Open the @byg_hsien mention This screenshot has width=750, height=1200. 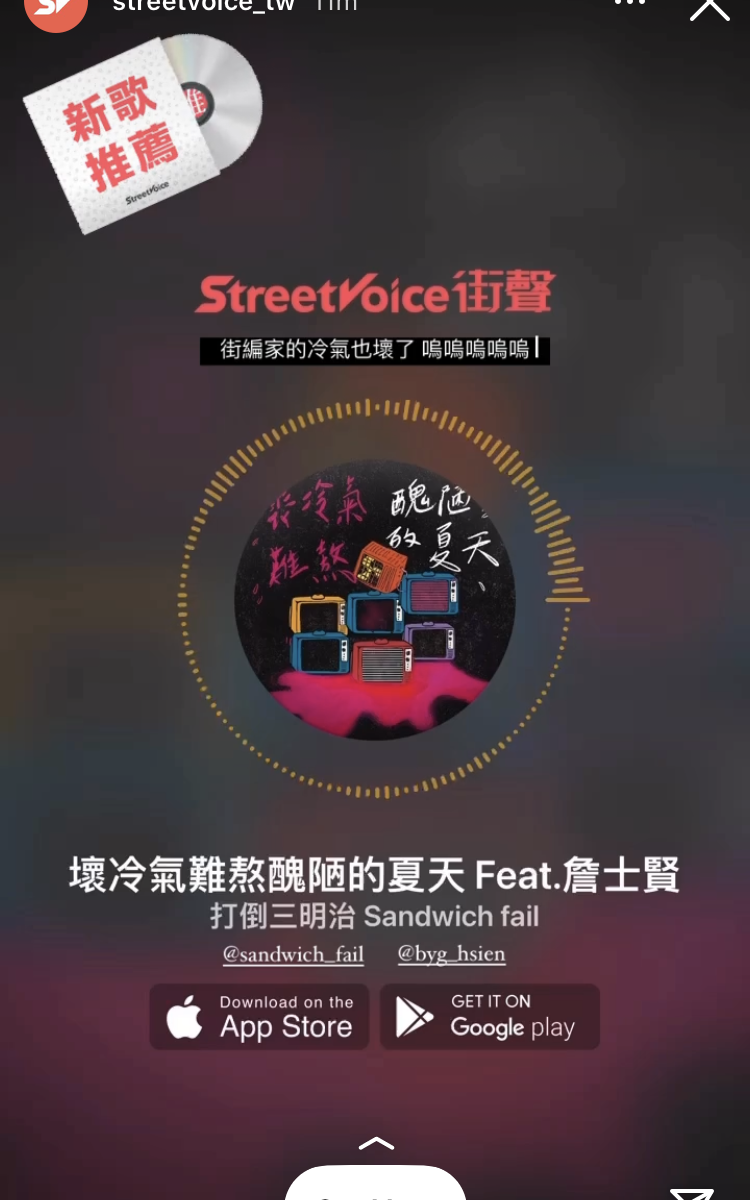451,954
